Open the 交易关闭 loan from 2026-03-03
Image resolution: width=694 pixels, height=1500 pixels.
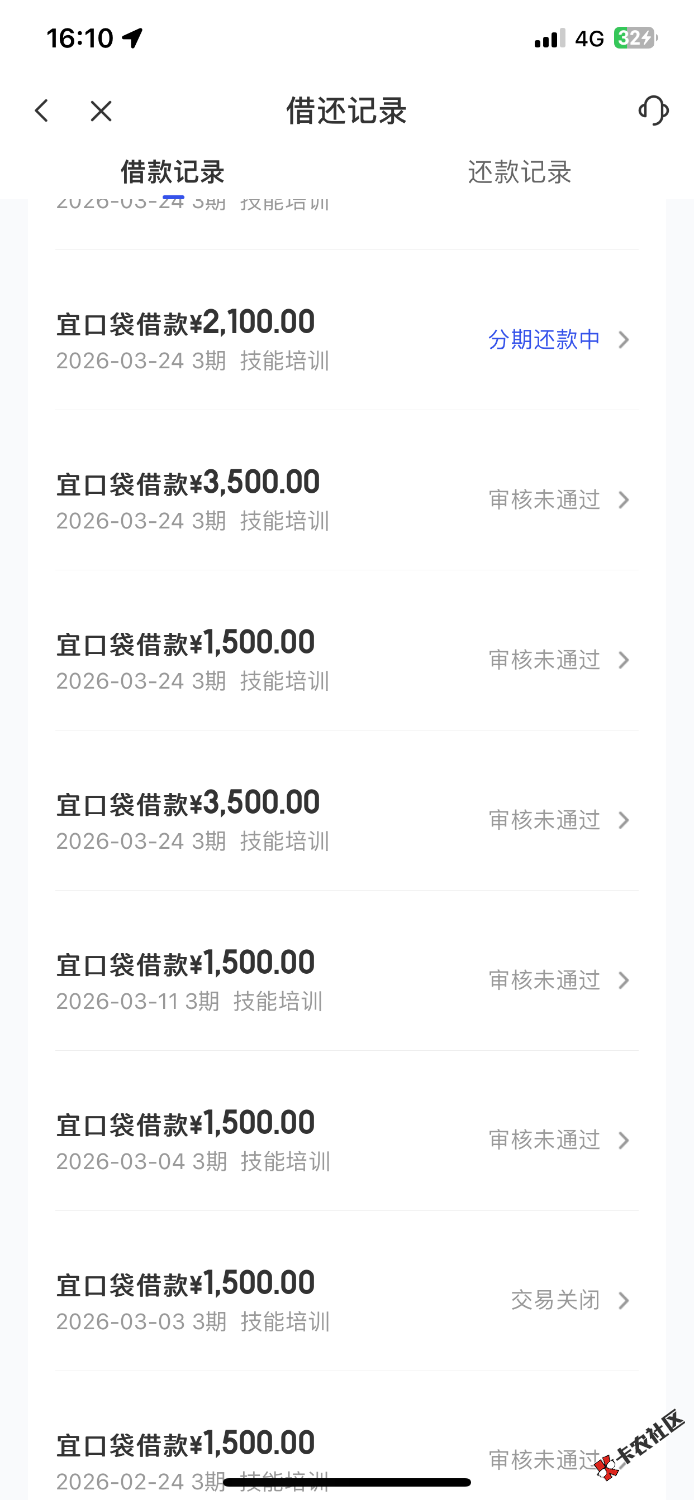coord(345,1299)
